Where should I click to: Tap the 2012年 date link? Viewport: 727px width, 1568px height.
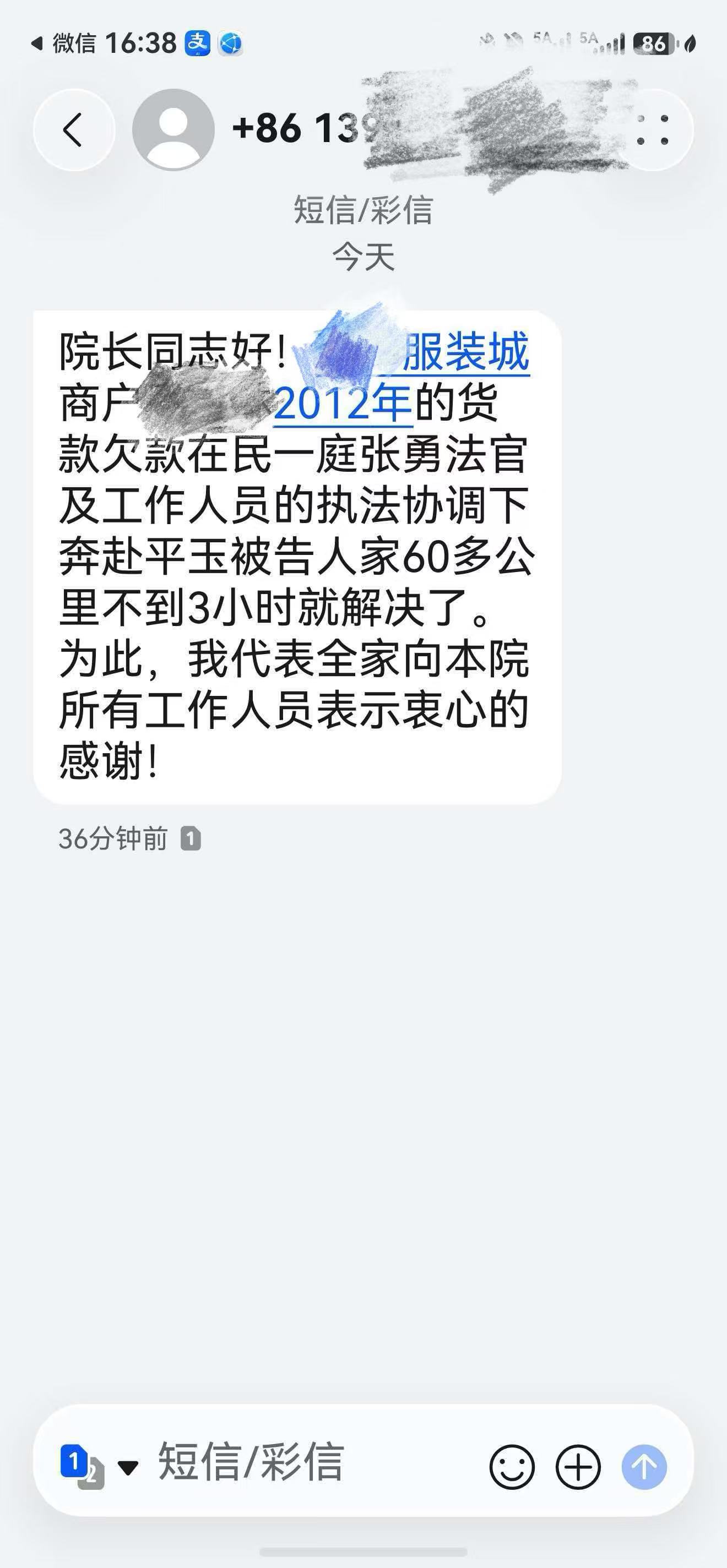click(343, 403)
